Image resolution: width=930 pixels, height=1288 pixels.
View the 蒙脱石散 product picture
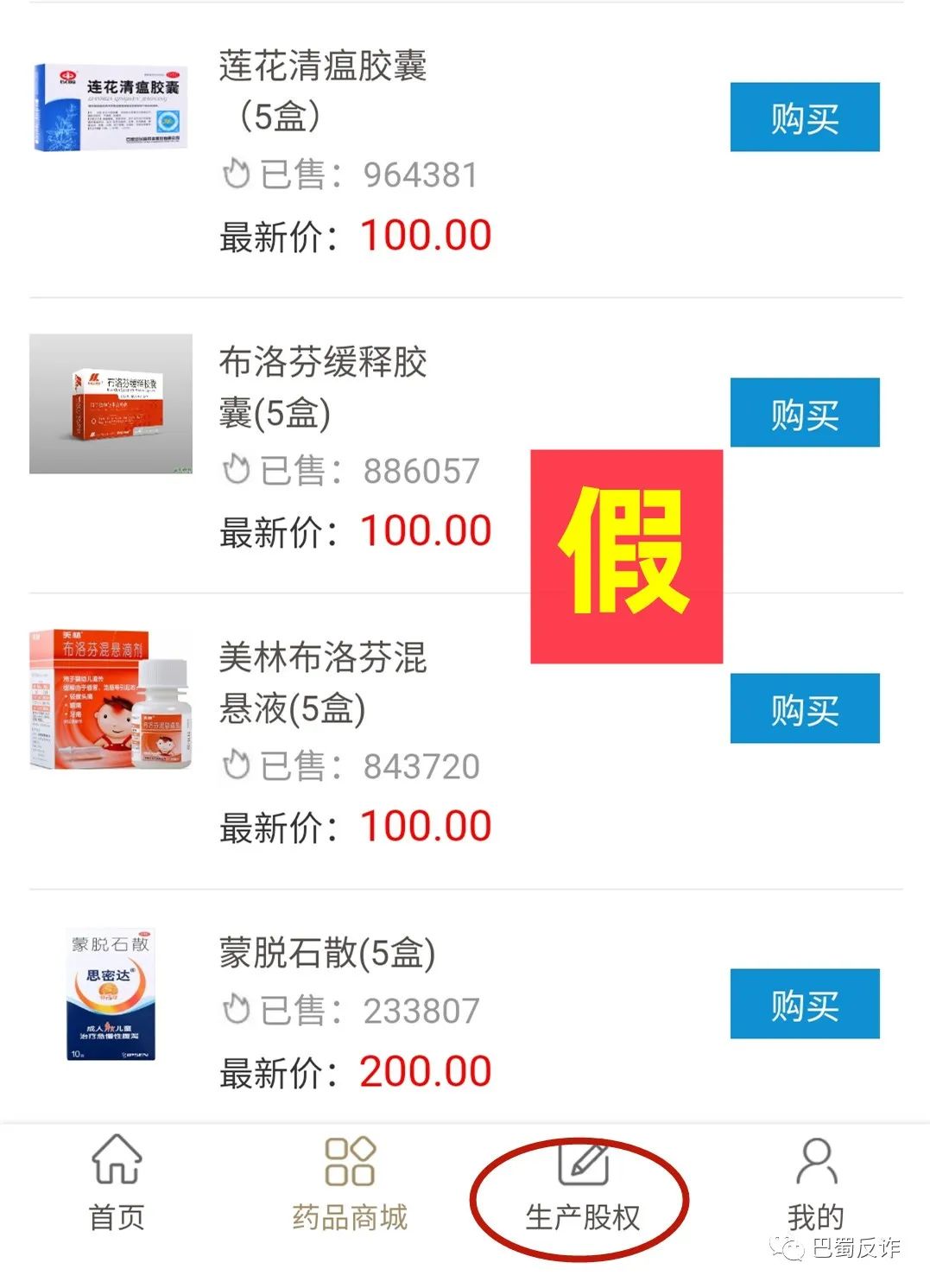(111, 993)
